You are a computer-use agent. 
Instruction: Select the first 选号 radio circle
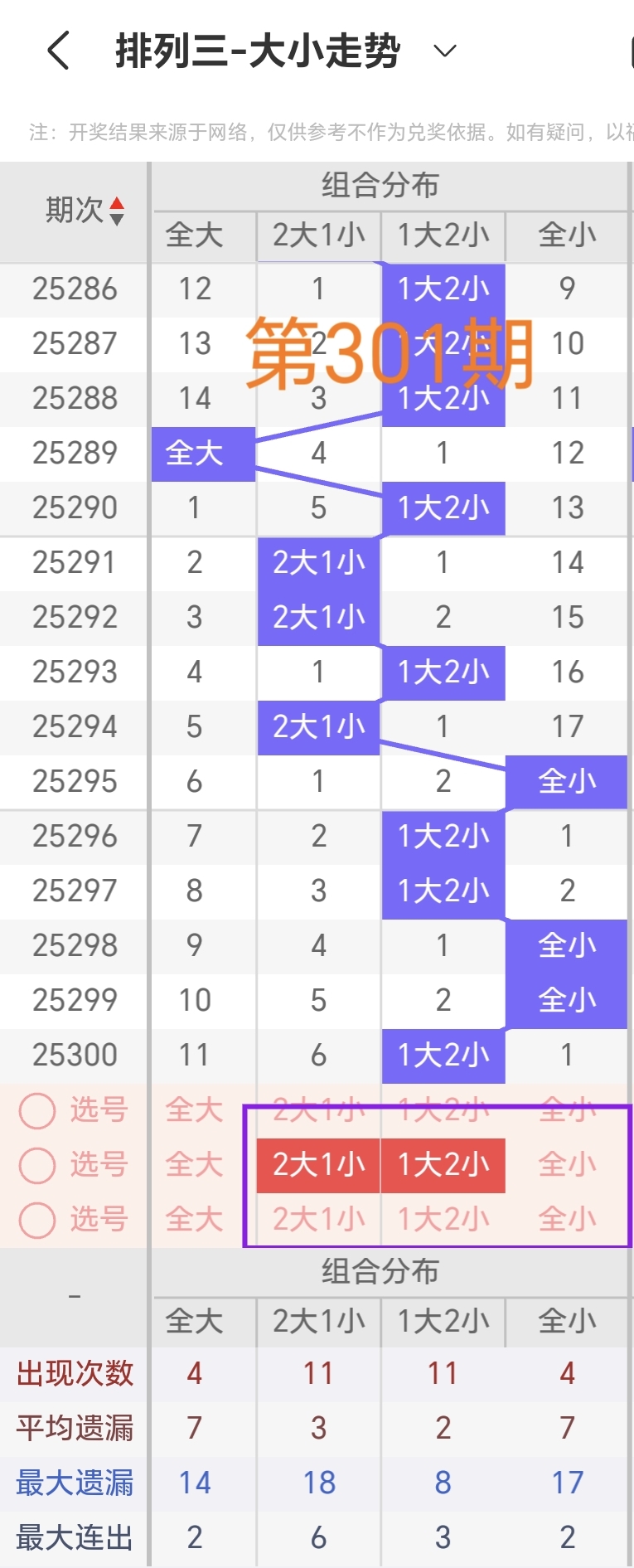click(x=36, y=1110)
